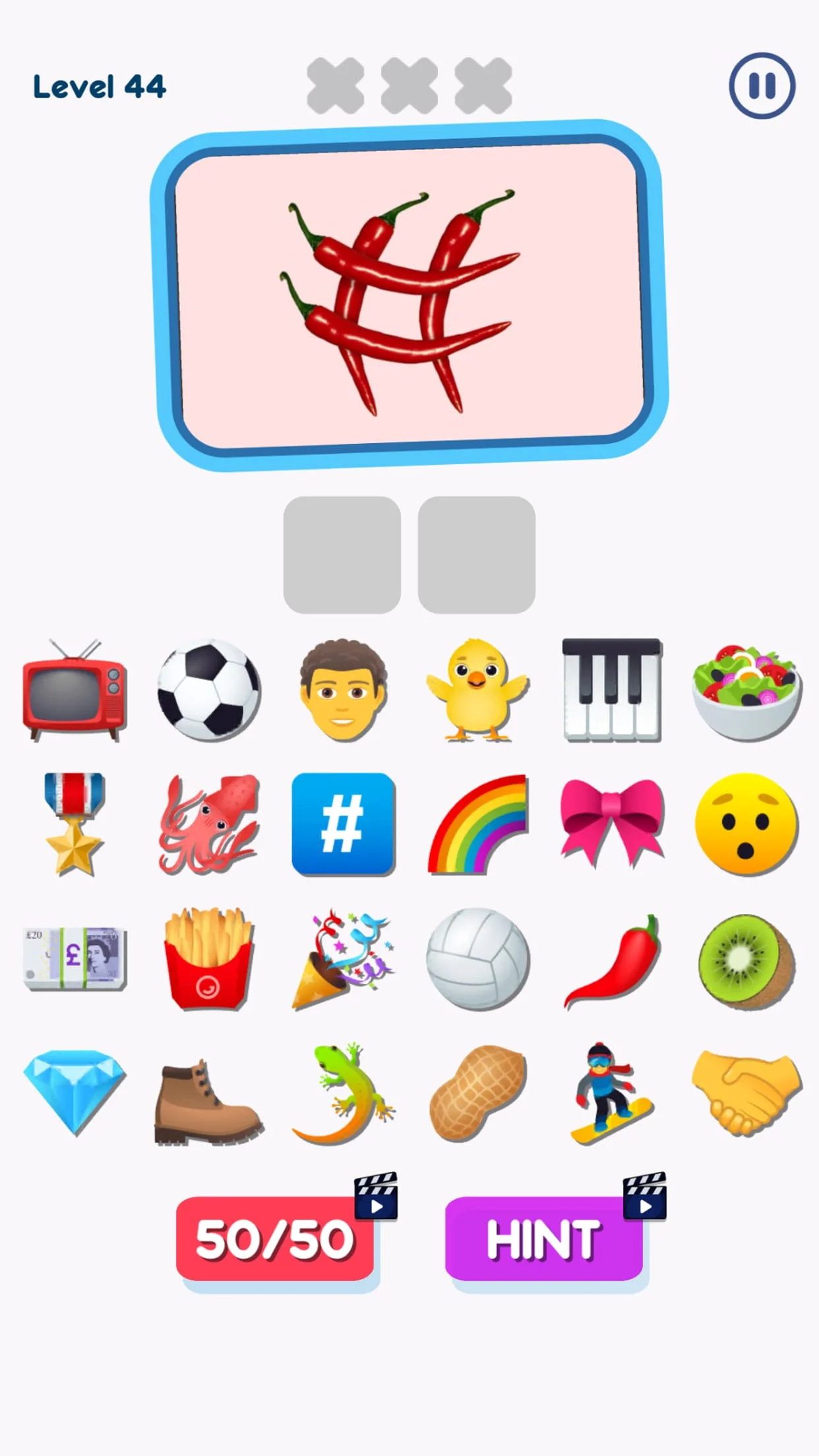The width and height of the screenshot is (819, 1456).
Task: Select the red chili pepper emoji
Action: click(x=611, y=961)
